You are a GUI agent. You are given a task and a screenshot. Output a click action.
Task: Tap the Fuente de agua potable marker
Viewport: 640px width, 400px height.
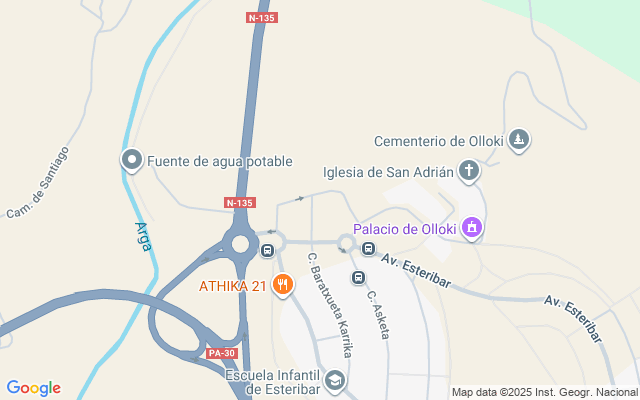click(x=132, y=160)
